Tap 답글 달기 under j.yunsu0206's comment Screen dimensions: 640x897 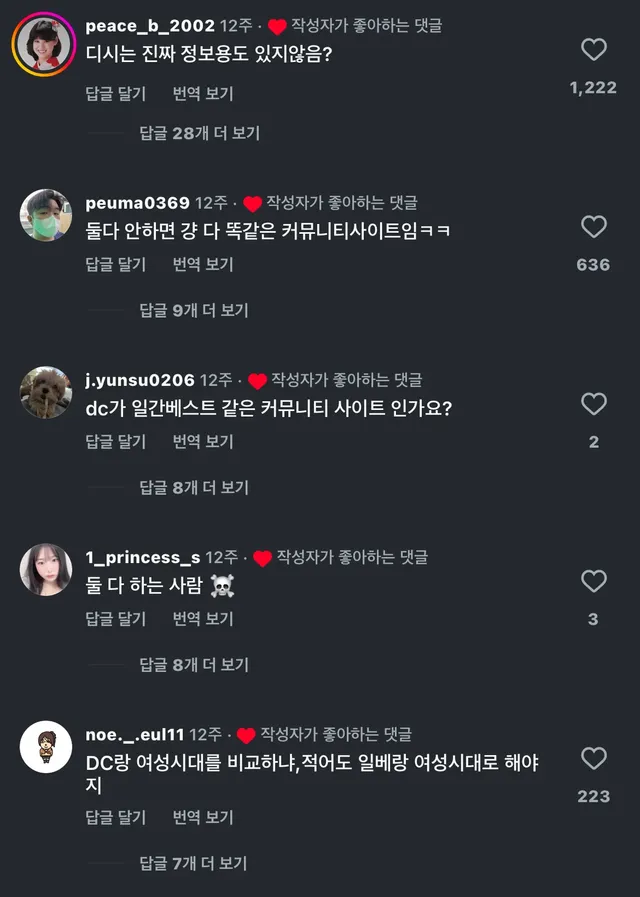116,441
